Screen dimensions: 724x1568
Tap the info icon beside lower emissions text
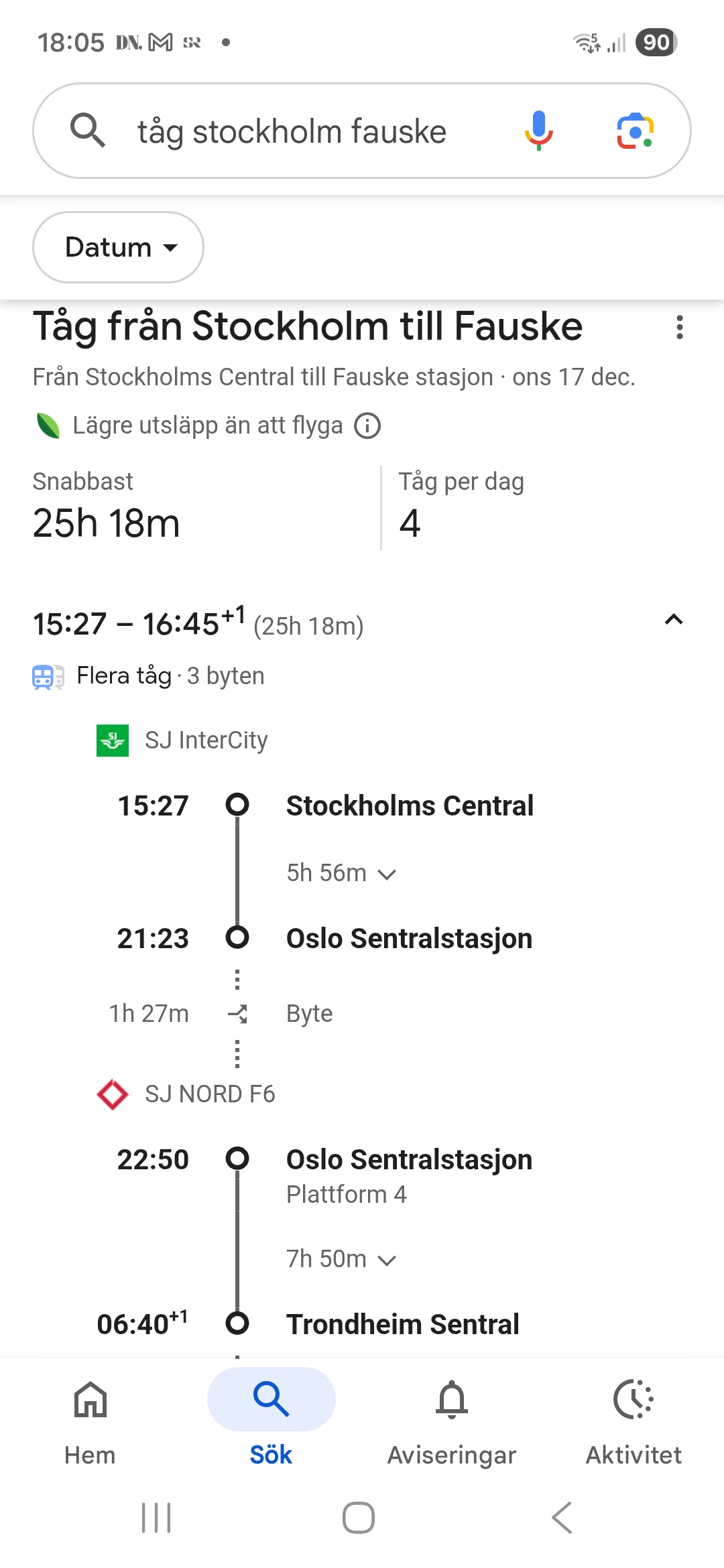click(367, 425)
